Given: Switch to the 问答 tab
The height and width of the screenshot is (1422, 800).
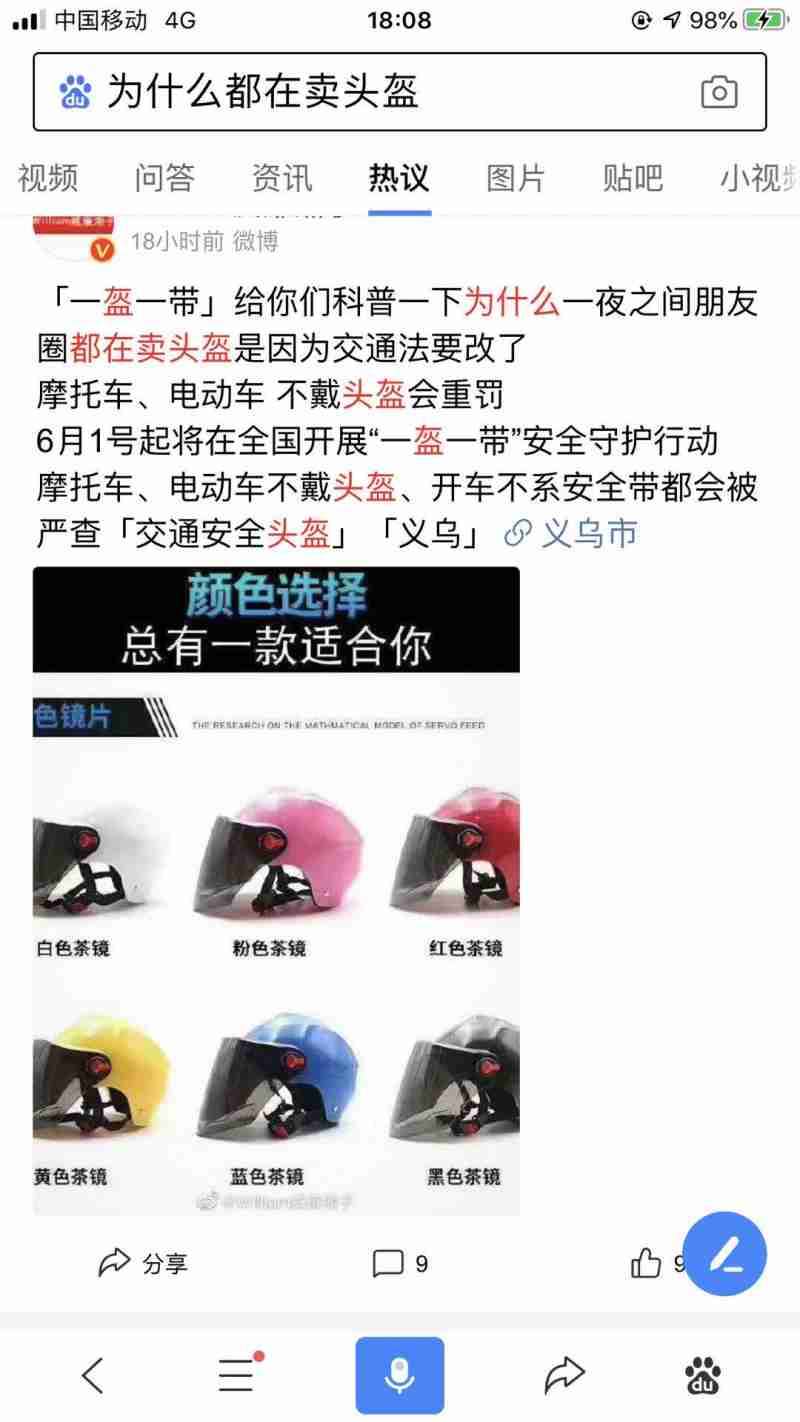Looking at the screenshot, I should coord(164,178).
